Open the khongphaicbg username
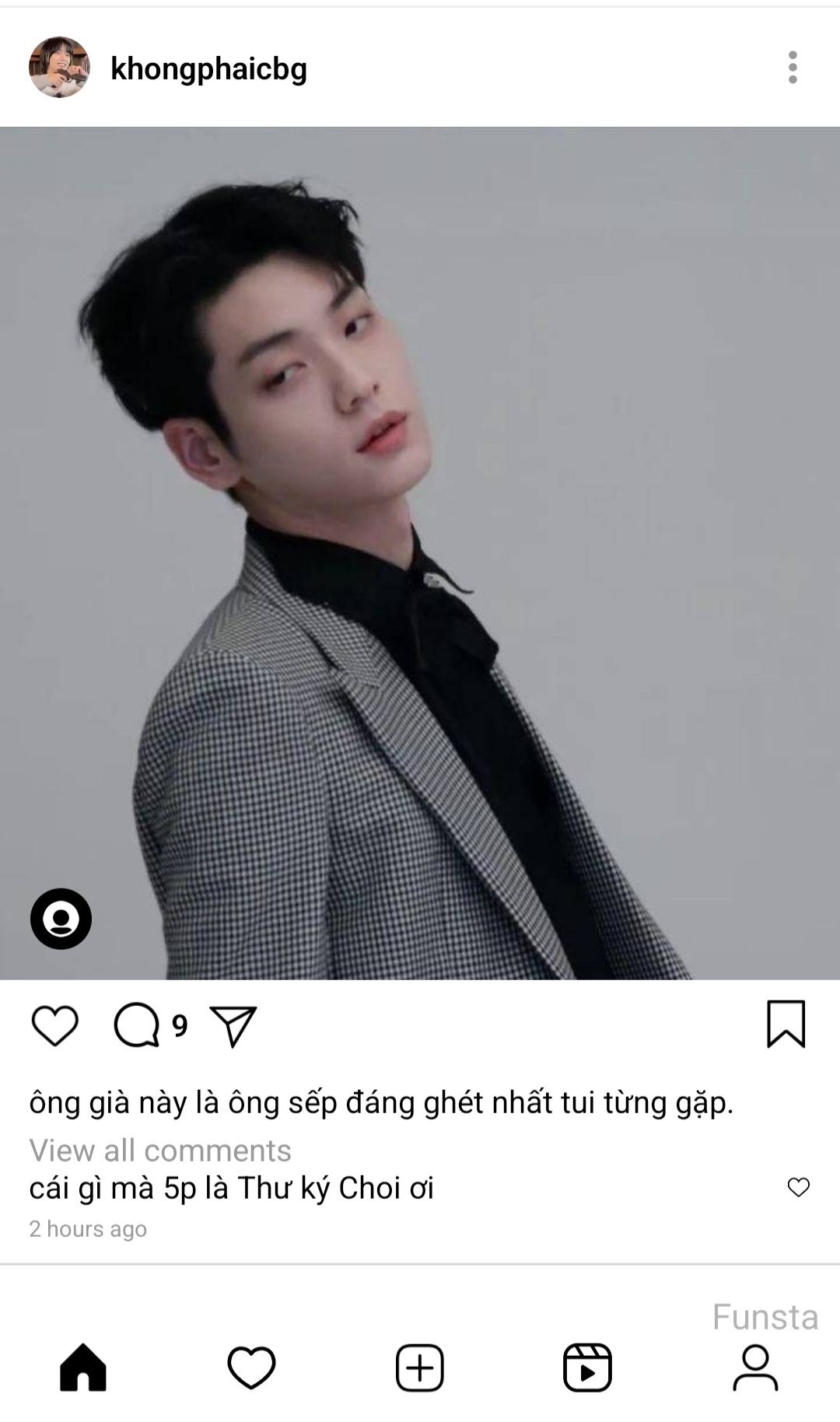840x1422 pixels. tap(208, 68)
